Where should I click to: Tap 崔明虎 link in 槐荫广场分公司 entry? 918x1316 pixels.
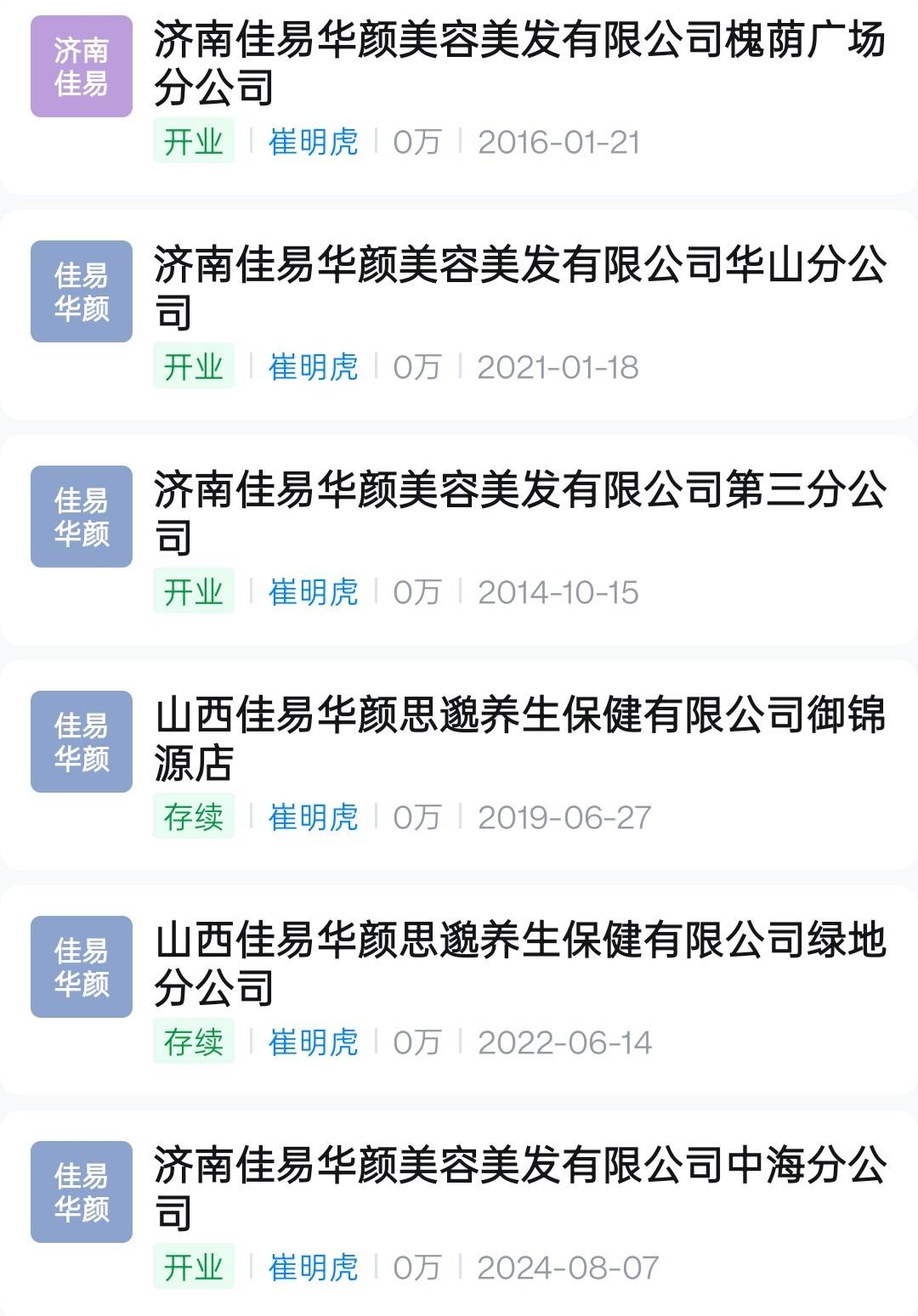(x=313, y=142)
